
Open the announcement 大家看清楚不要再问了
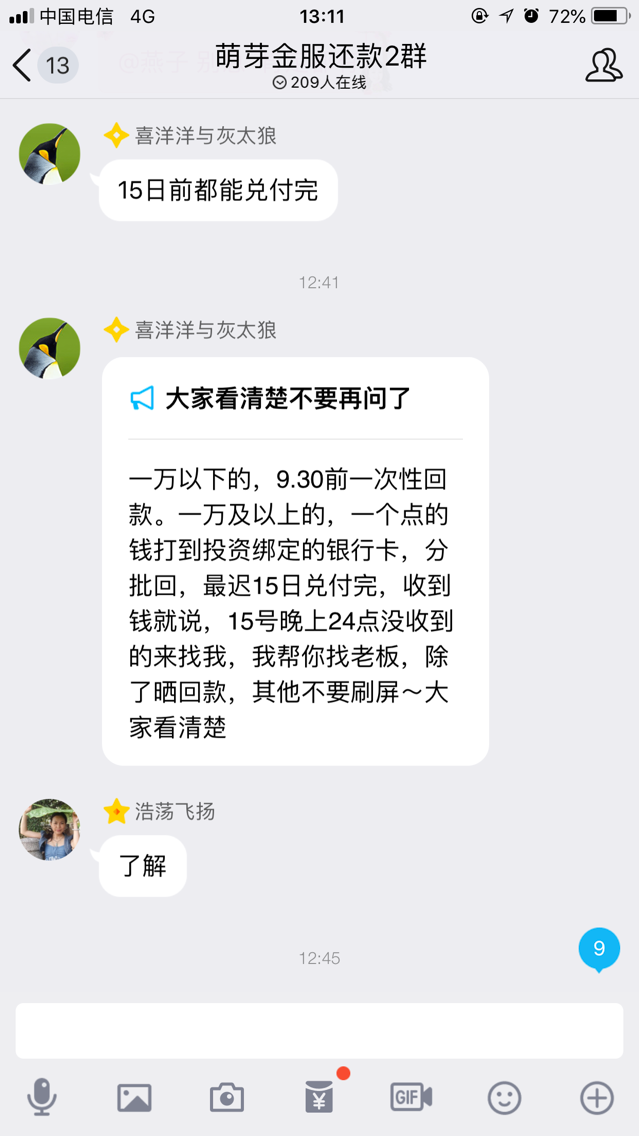[x=295, y=560]
